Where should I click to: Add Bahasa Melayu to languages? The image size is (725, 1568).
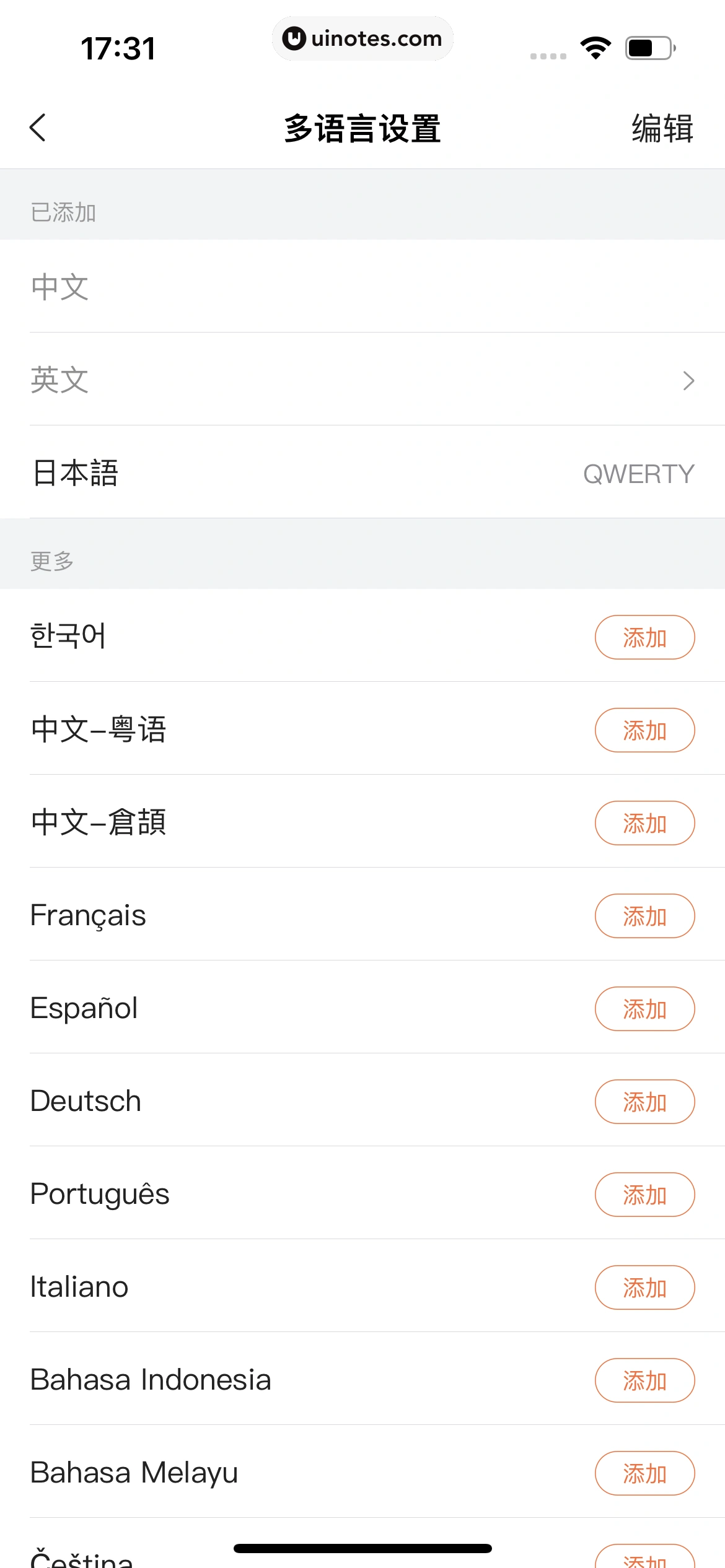pos(644,1473)
